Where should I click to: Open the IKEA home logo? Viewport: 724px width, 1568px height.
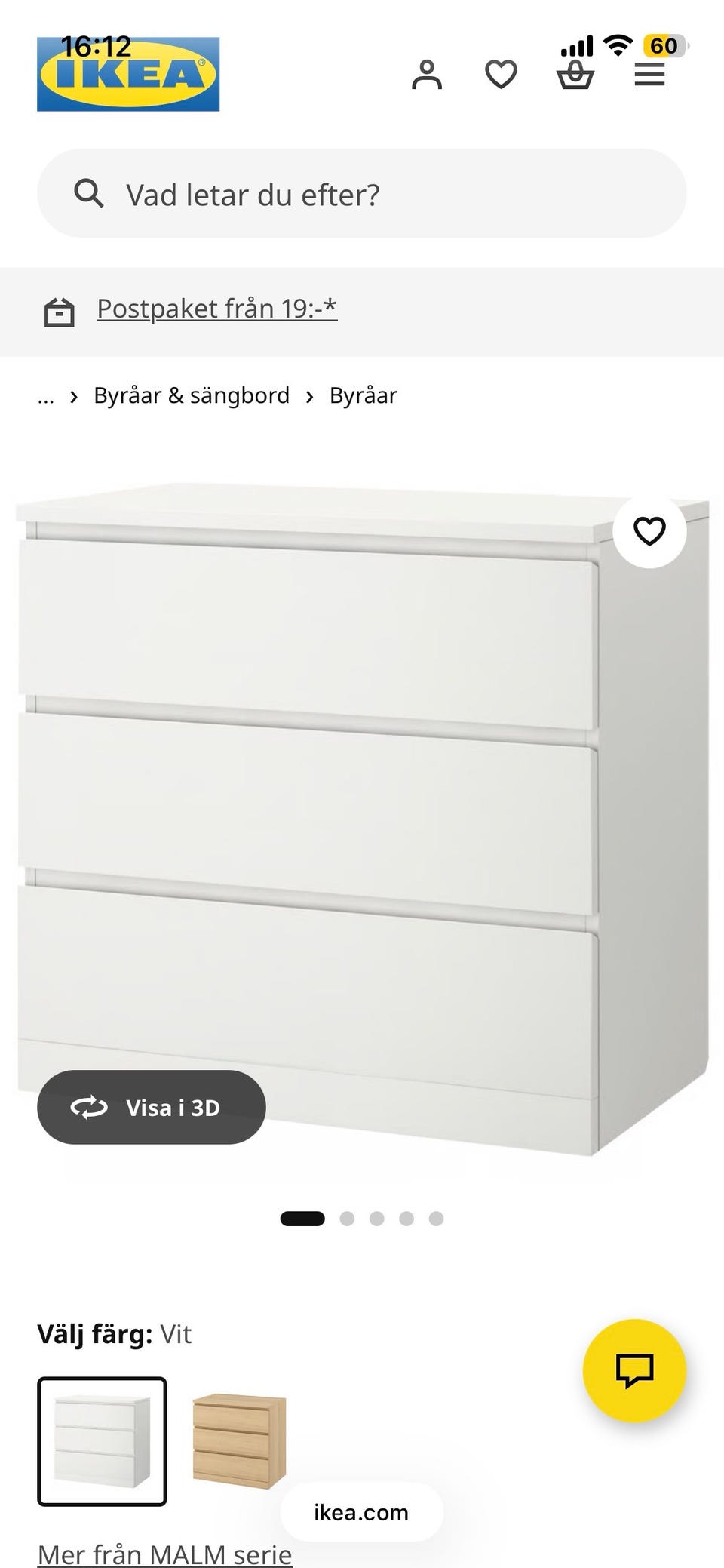[x=128, y=74]
